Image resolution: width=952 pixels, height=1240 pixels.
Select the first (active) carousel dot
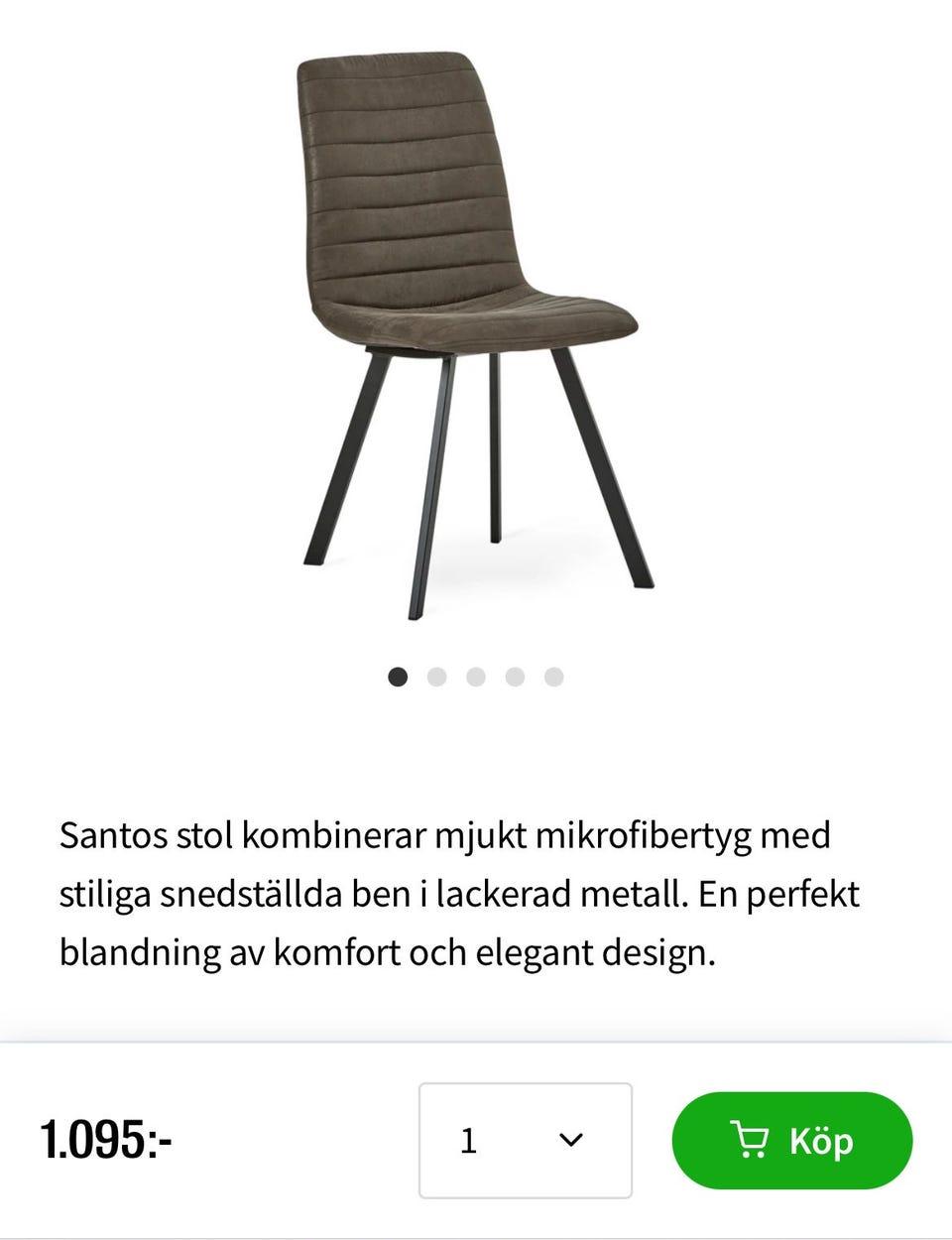point(399,677)
